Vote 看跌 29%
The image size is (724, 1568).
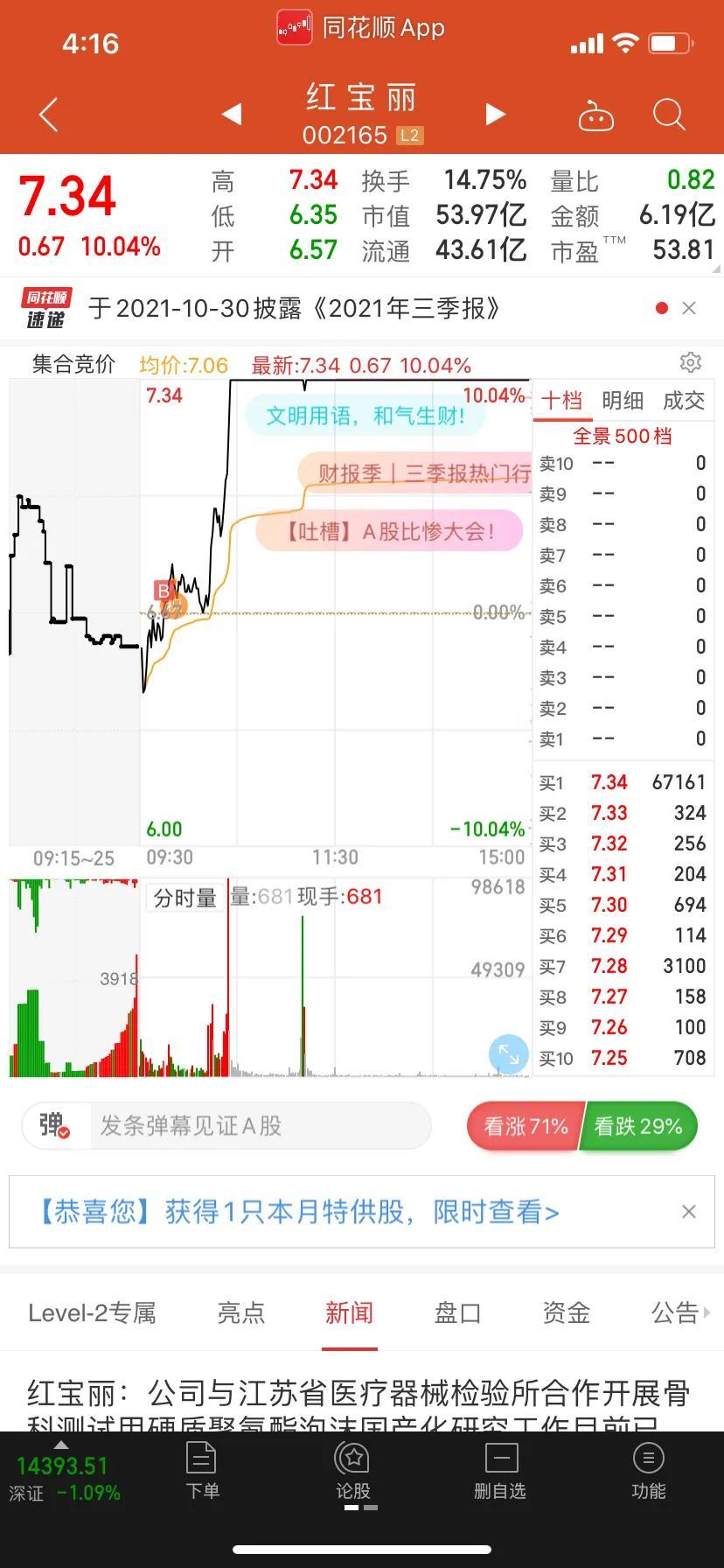pyautogui.click(x=639, y=1126)
